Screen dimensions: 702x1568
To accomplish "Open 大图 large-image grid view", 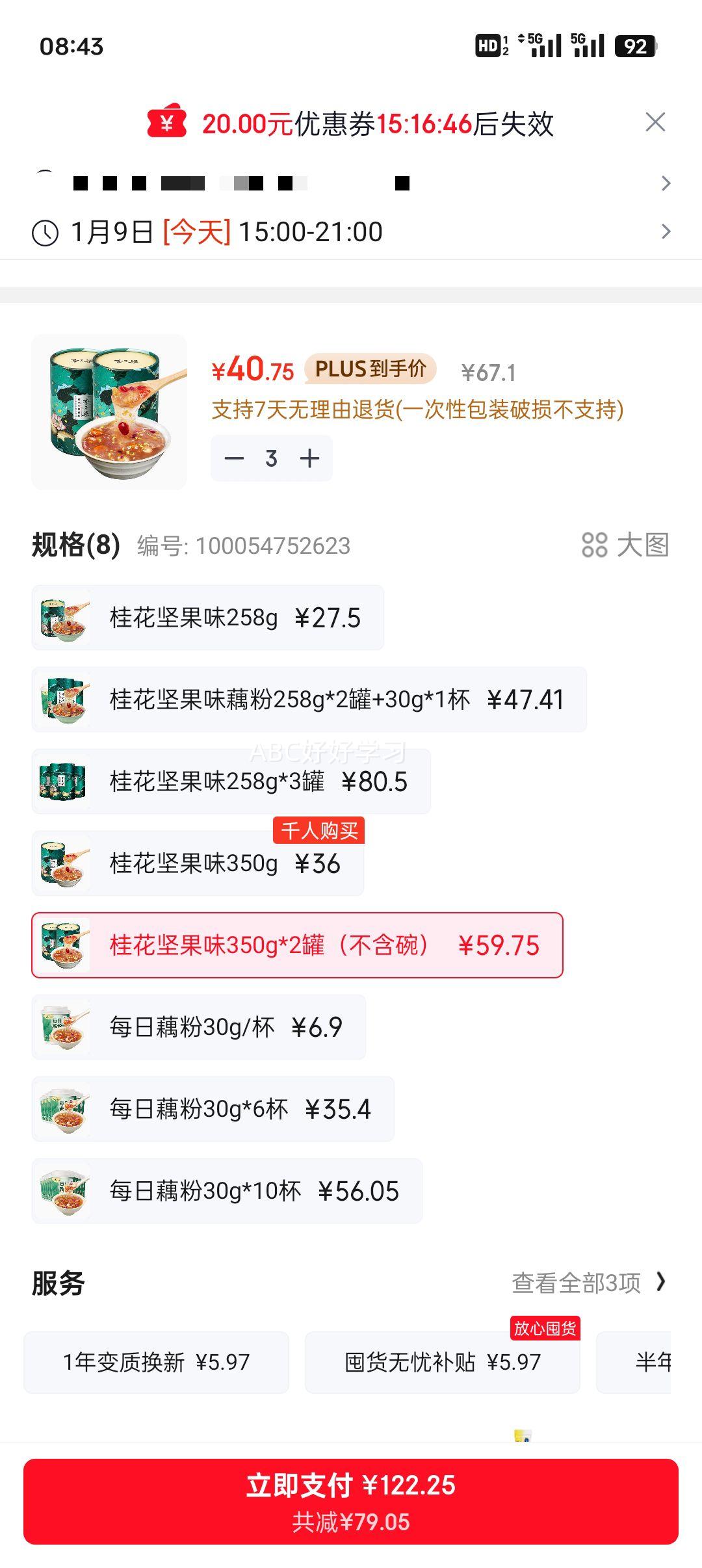I will 627,547.
